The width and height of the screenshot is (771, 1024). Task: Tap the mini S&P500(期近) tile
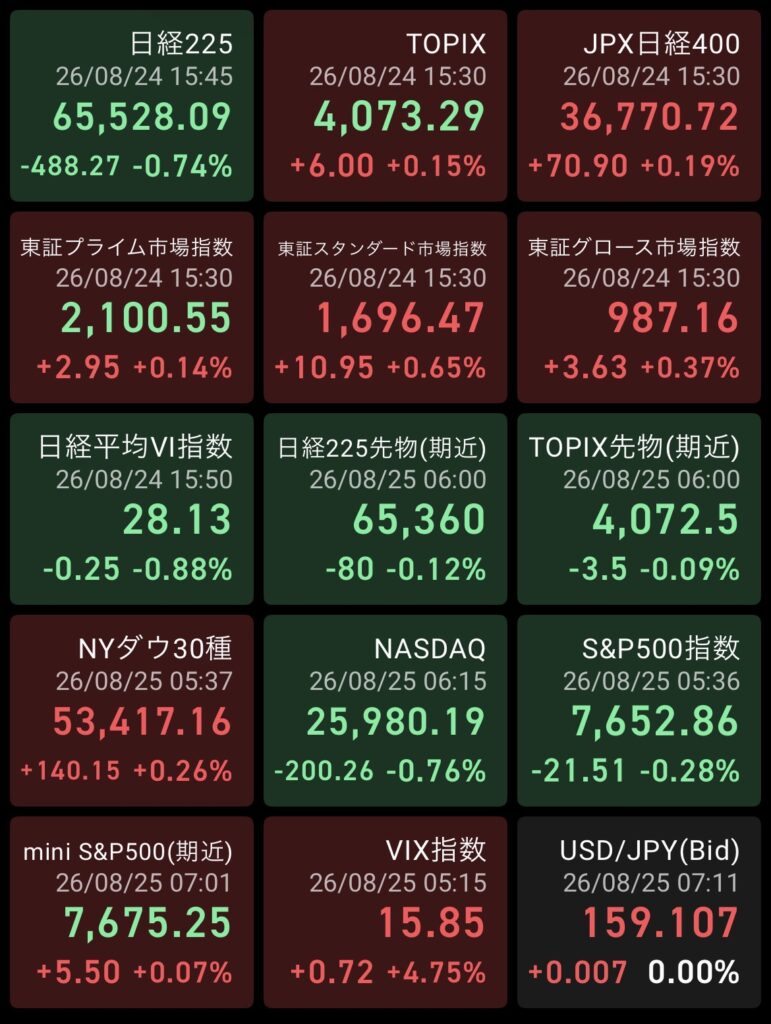click(132, 912)
